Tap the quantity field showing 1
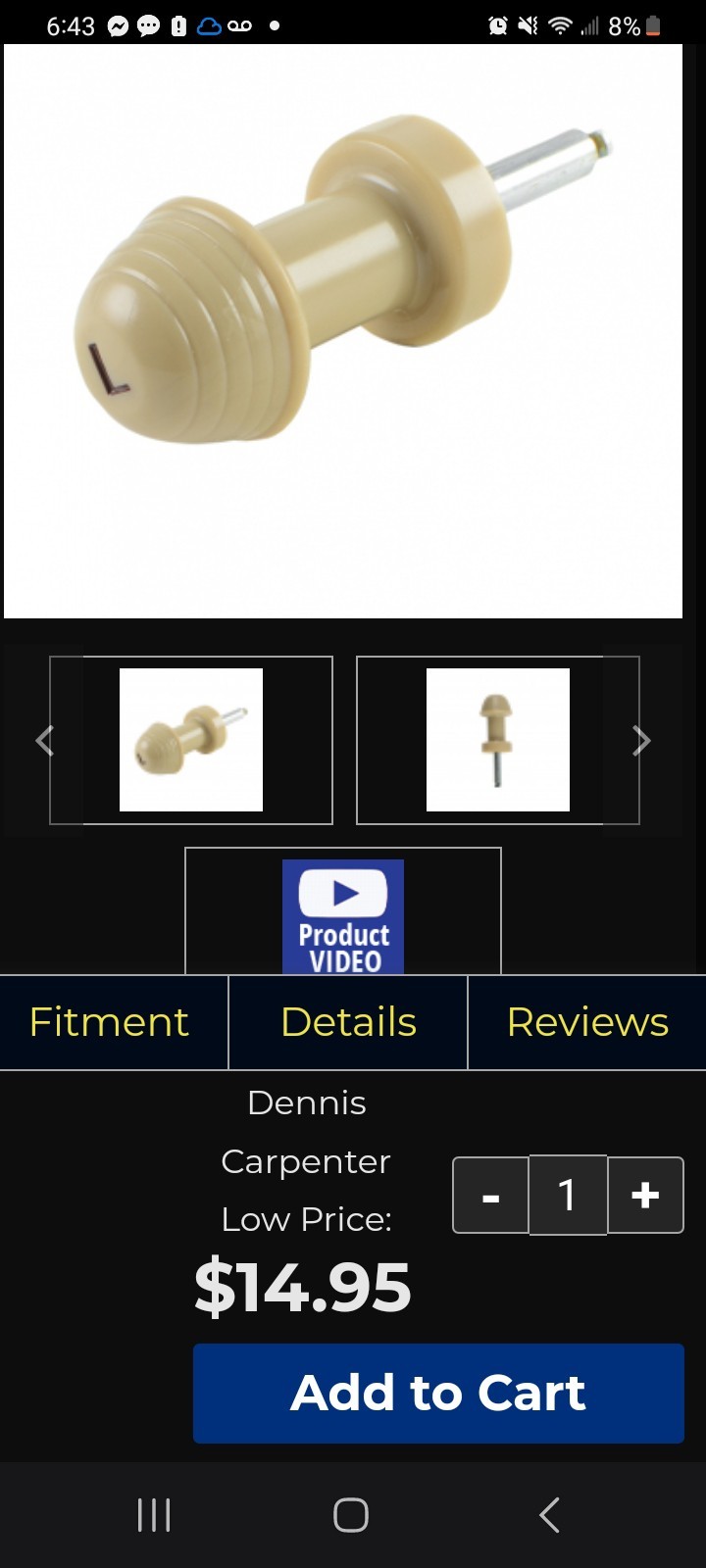 tap(568, 1196)
